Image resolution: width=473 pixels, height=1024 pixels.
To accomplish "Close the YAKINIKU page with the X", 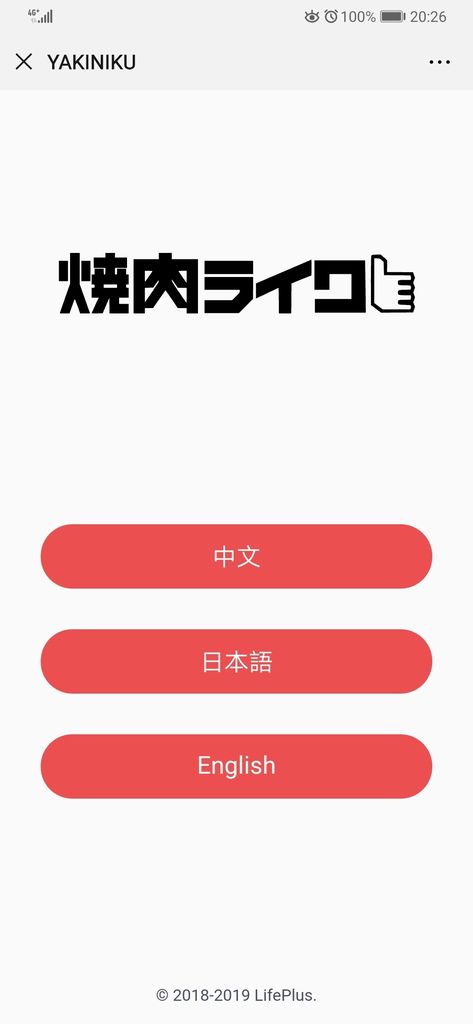I will tap(24, 62).
